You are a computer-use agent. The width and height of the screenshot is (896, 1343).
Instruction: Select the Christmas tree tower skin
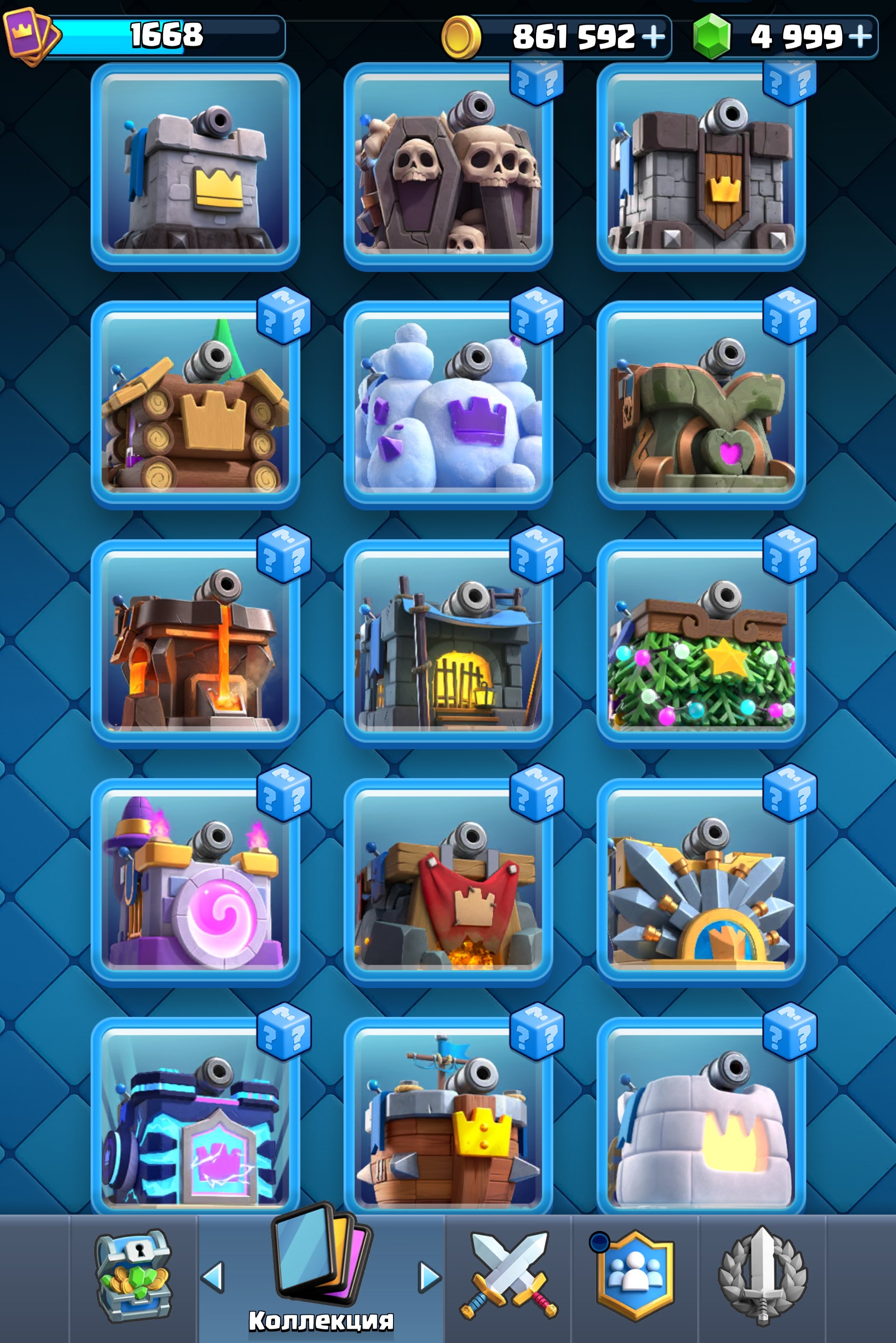(x=701, y=644)
